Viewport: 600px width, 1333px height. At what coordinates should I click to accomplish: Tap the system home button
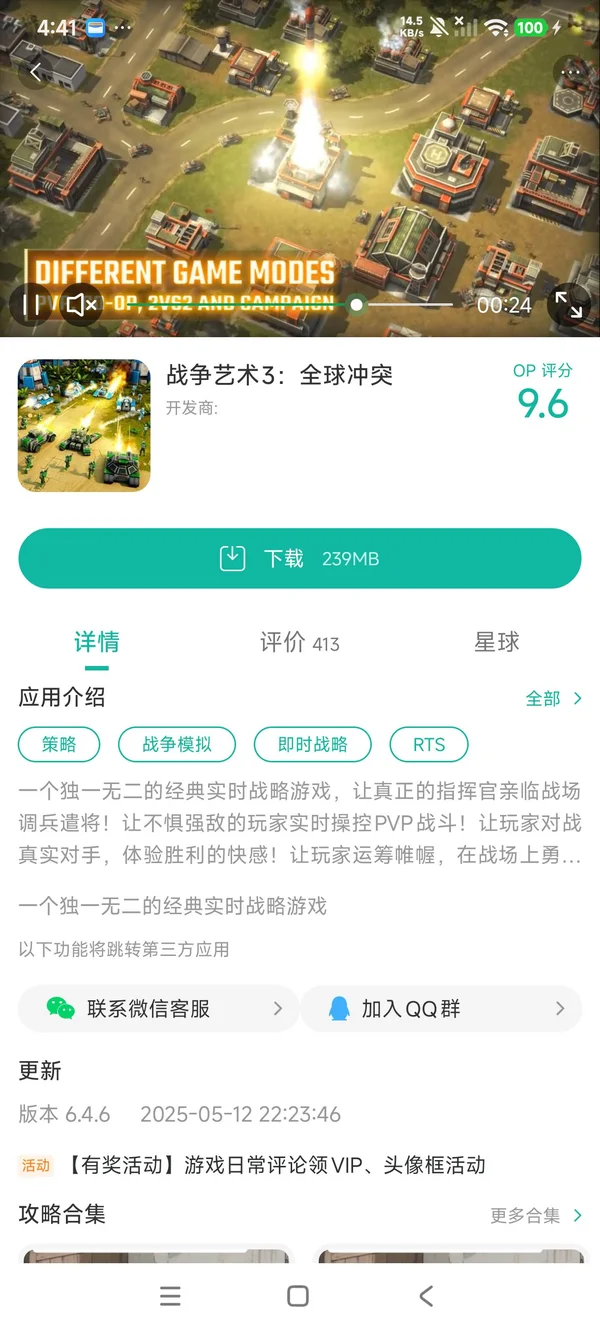[298, 1296]
